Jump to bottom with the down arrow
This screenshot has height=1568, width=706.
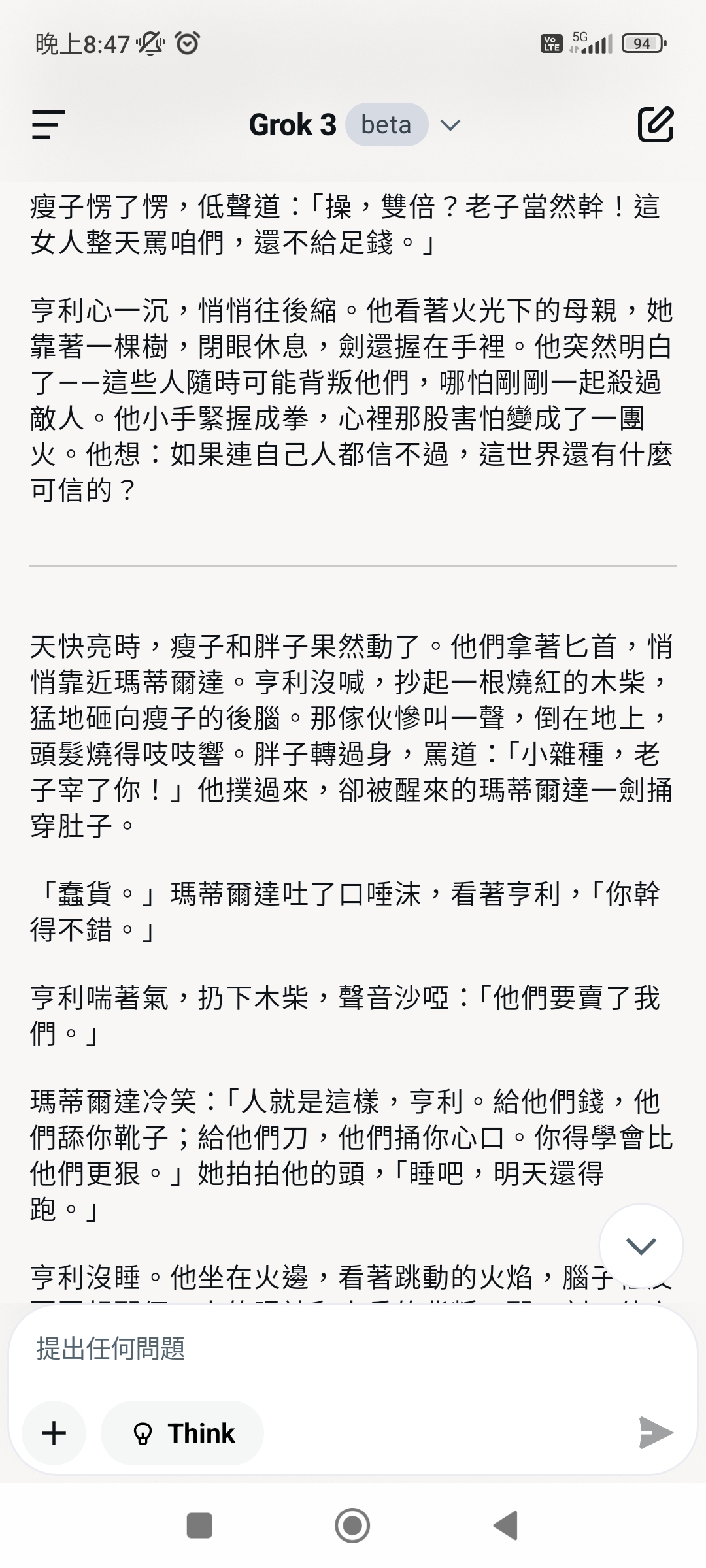point(641,1246)
